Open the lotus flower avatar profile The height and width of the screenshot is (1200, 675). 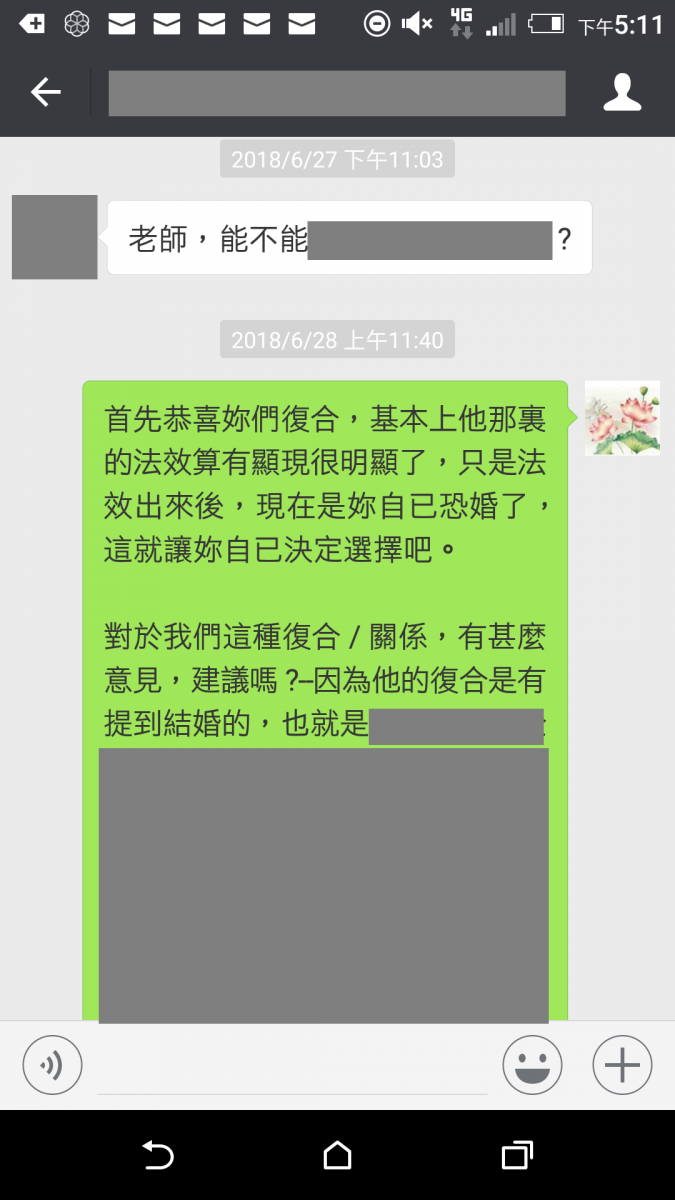[622, 418]
